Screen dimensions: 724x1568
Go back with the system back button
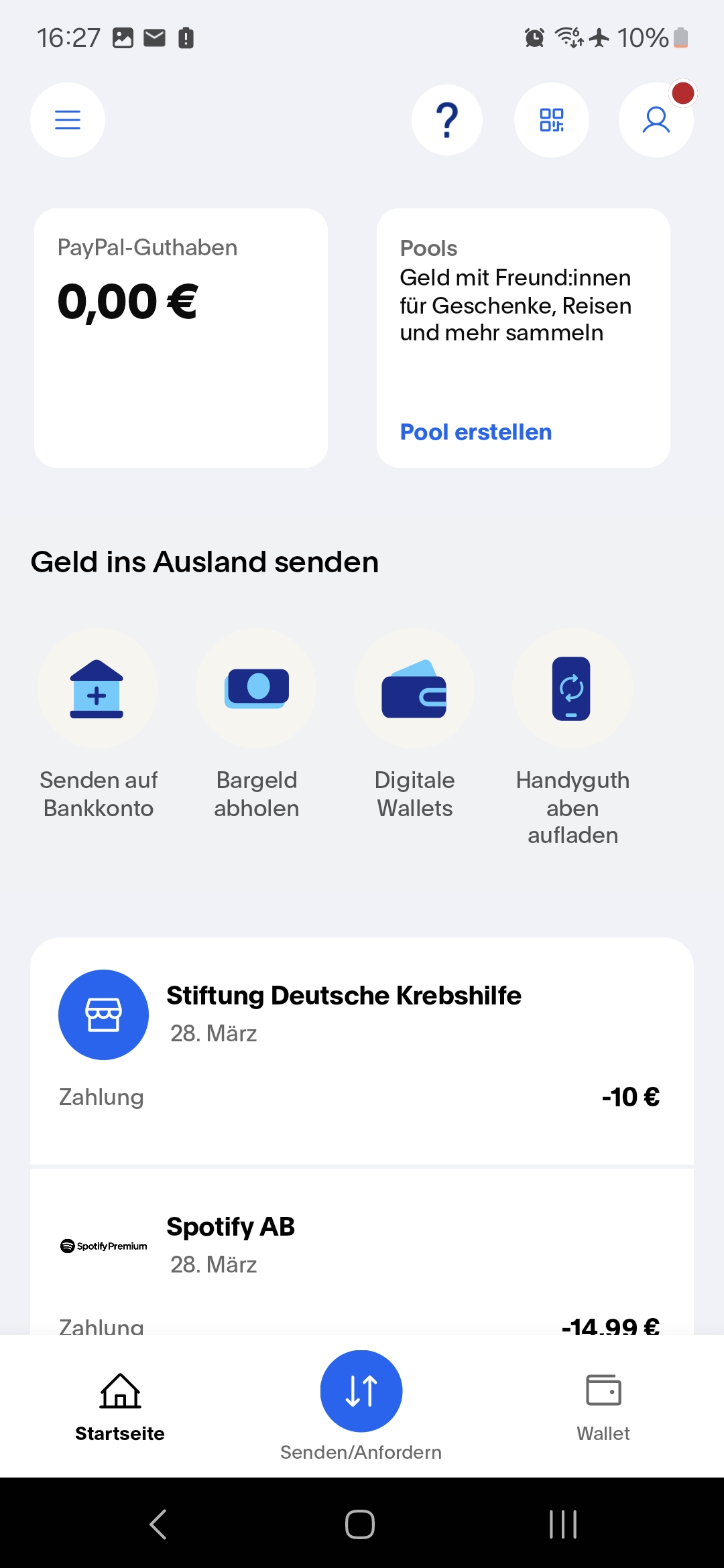[x=158, y=1524]
